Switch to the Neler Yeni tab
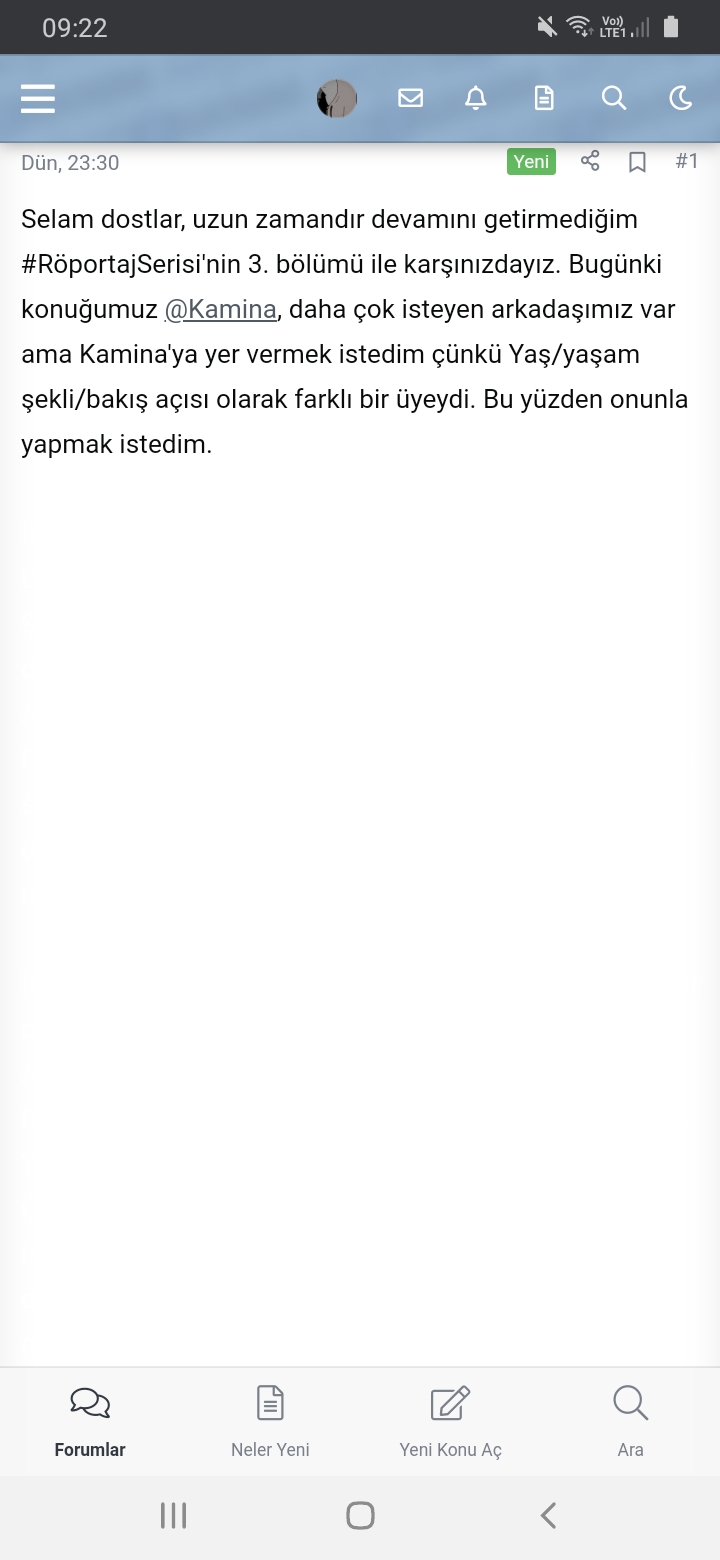 coord(270,1422)
